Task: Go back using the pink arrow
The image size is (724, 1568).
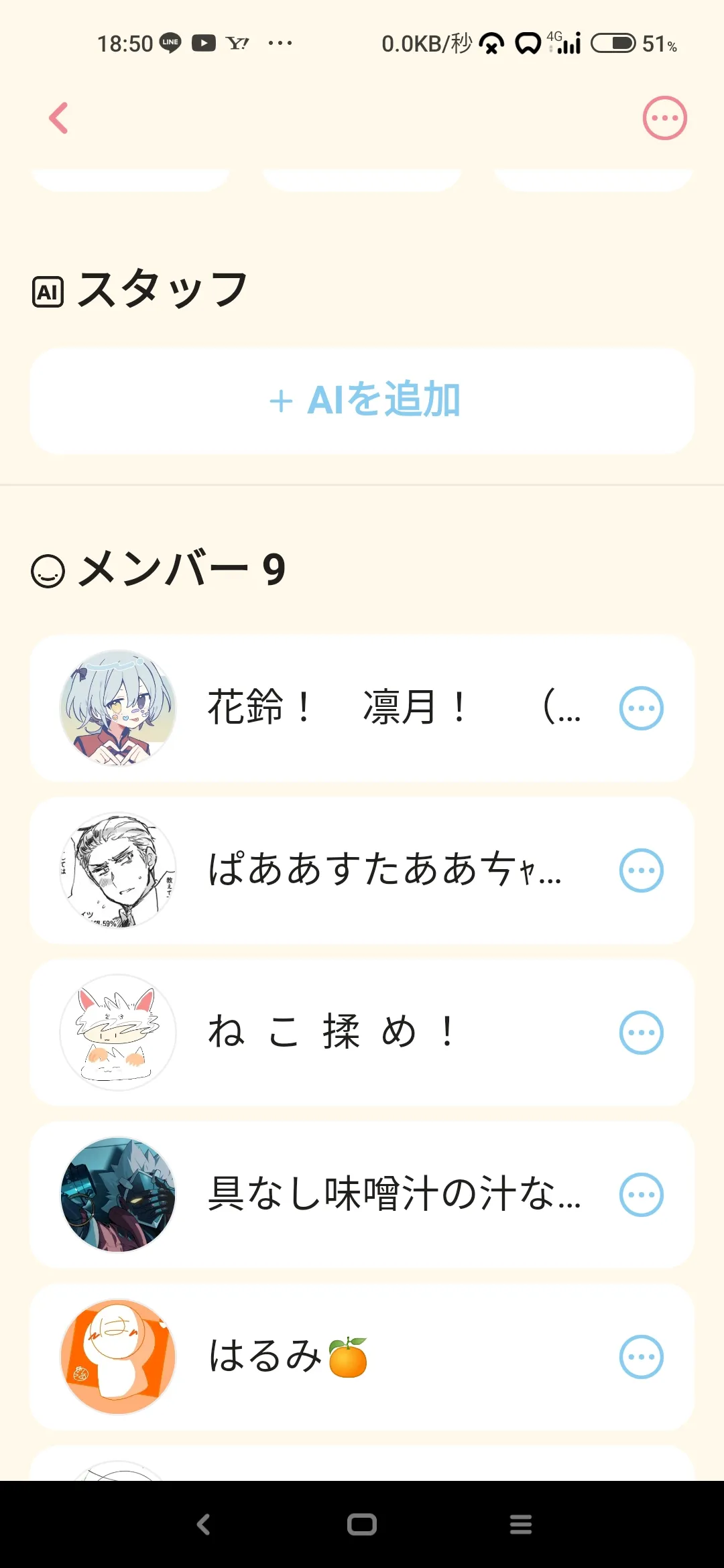Action: click(59, 118)
